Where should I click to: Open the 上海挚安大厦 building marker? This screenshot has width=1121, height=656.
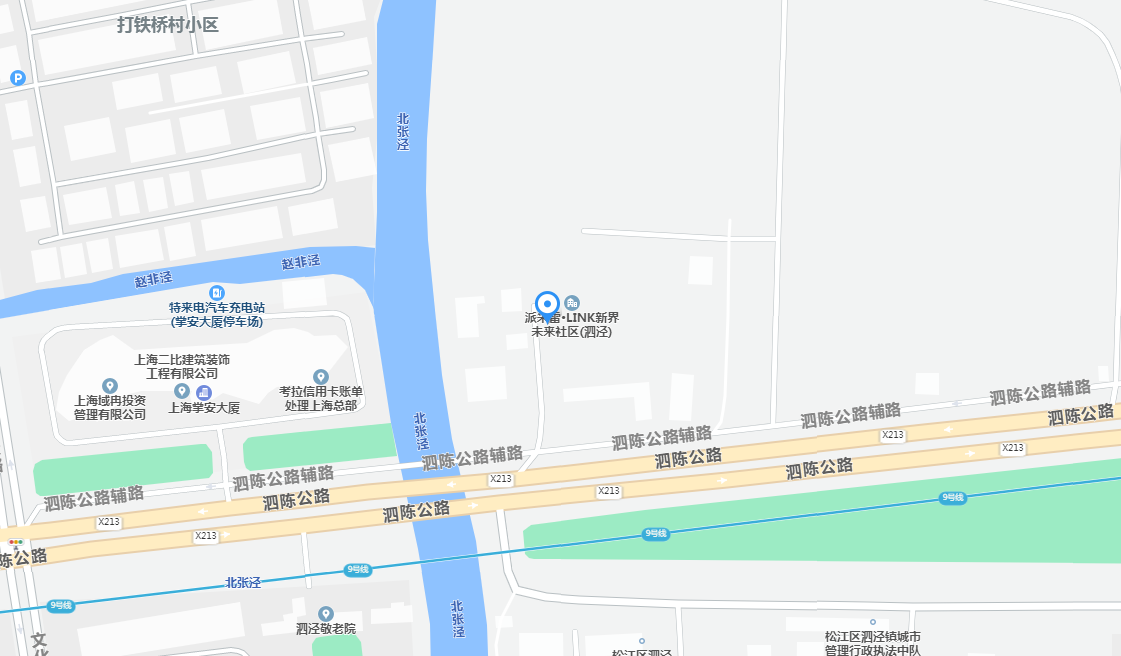(204, 391)
